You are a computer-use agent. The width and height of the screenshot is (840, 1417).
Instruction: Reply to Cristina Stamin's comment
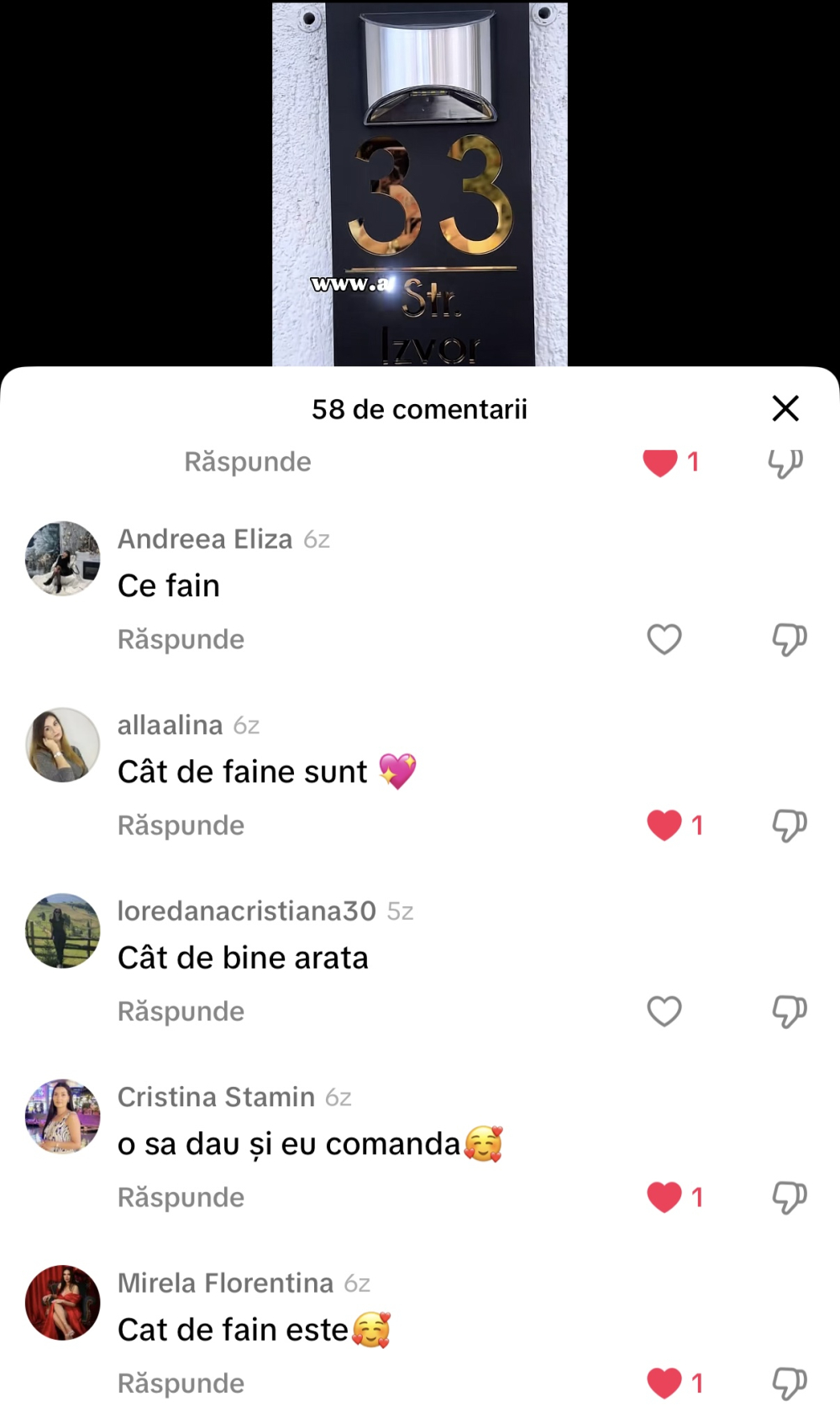181,1198
